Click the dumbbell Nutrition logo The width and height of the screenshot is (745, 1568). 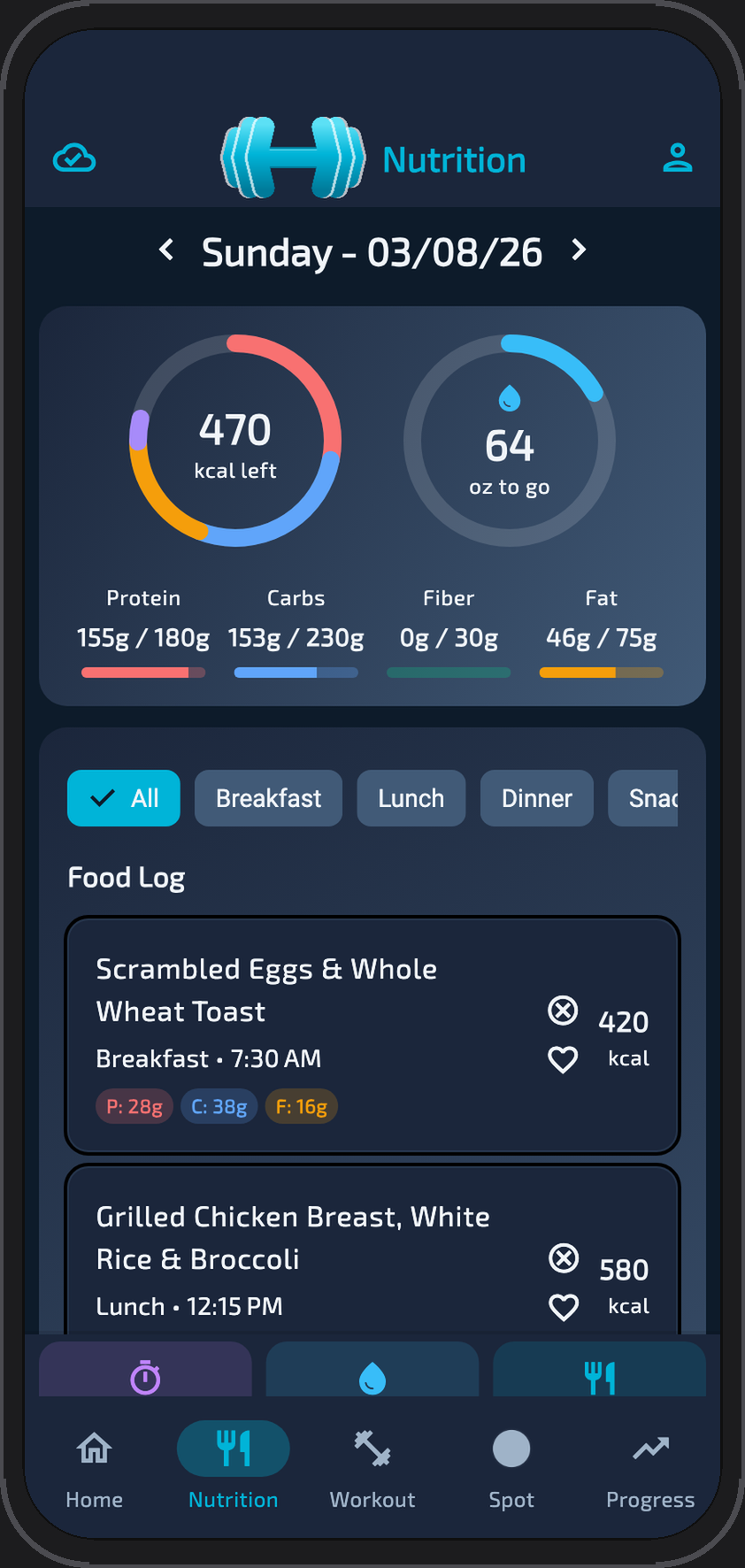point(292,158)
